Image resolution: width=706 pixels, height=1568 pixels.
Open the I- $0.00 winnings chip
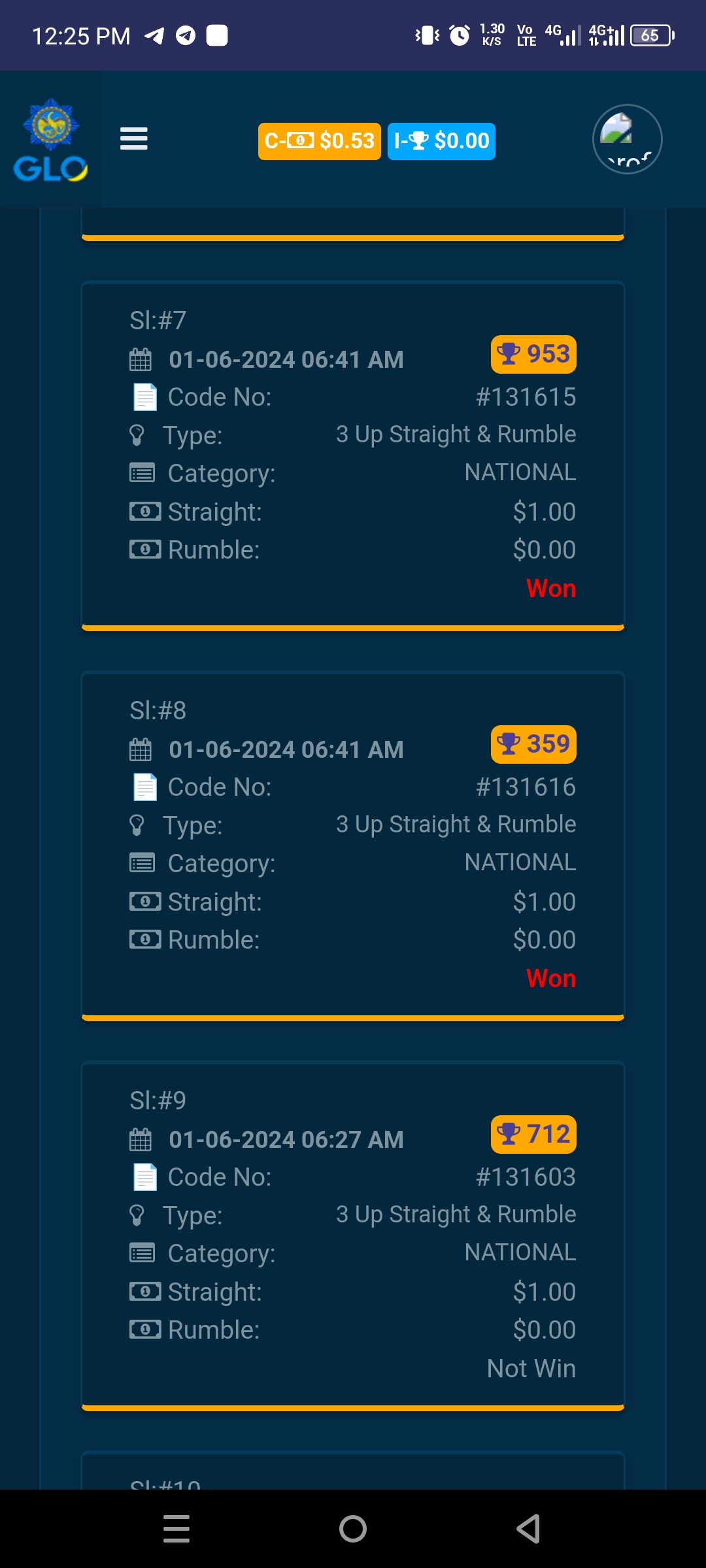(x=441, y=141)
